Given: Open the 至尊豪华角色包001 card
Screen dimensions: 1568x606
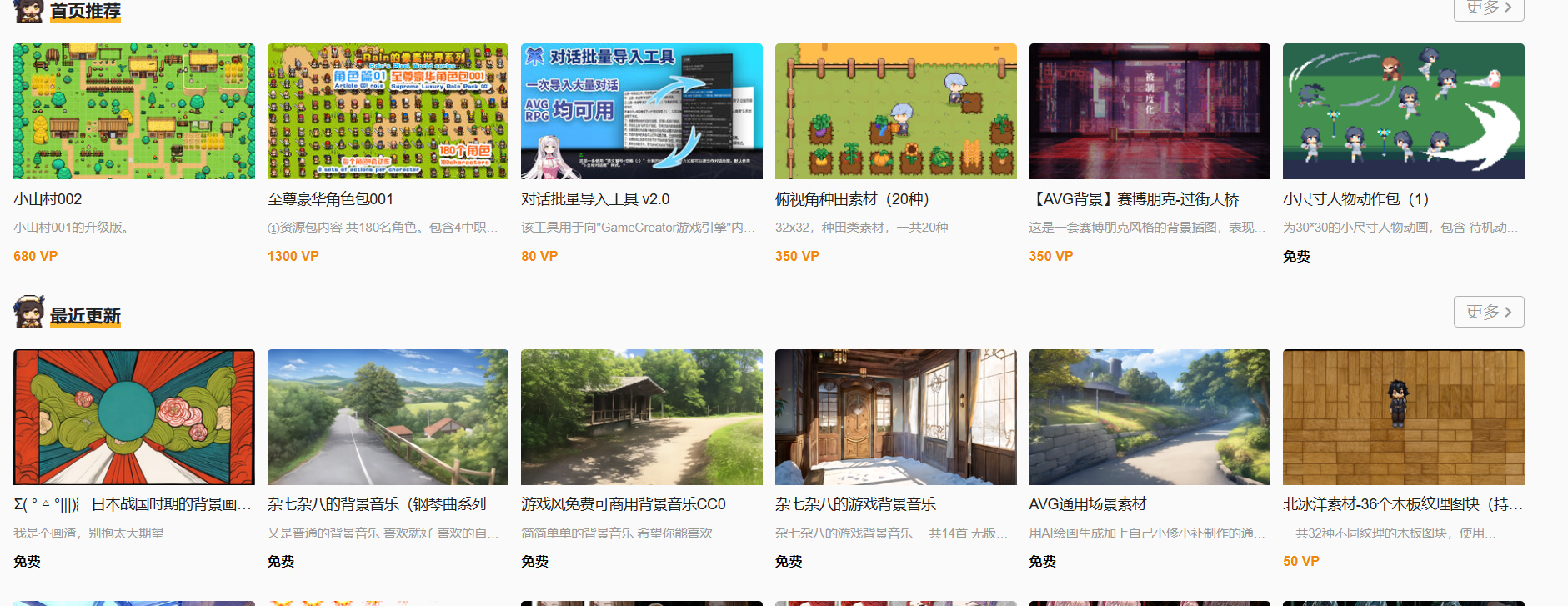Looking at the screenshot, I should (x=388, y=112).
